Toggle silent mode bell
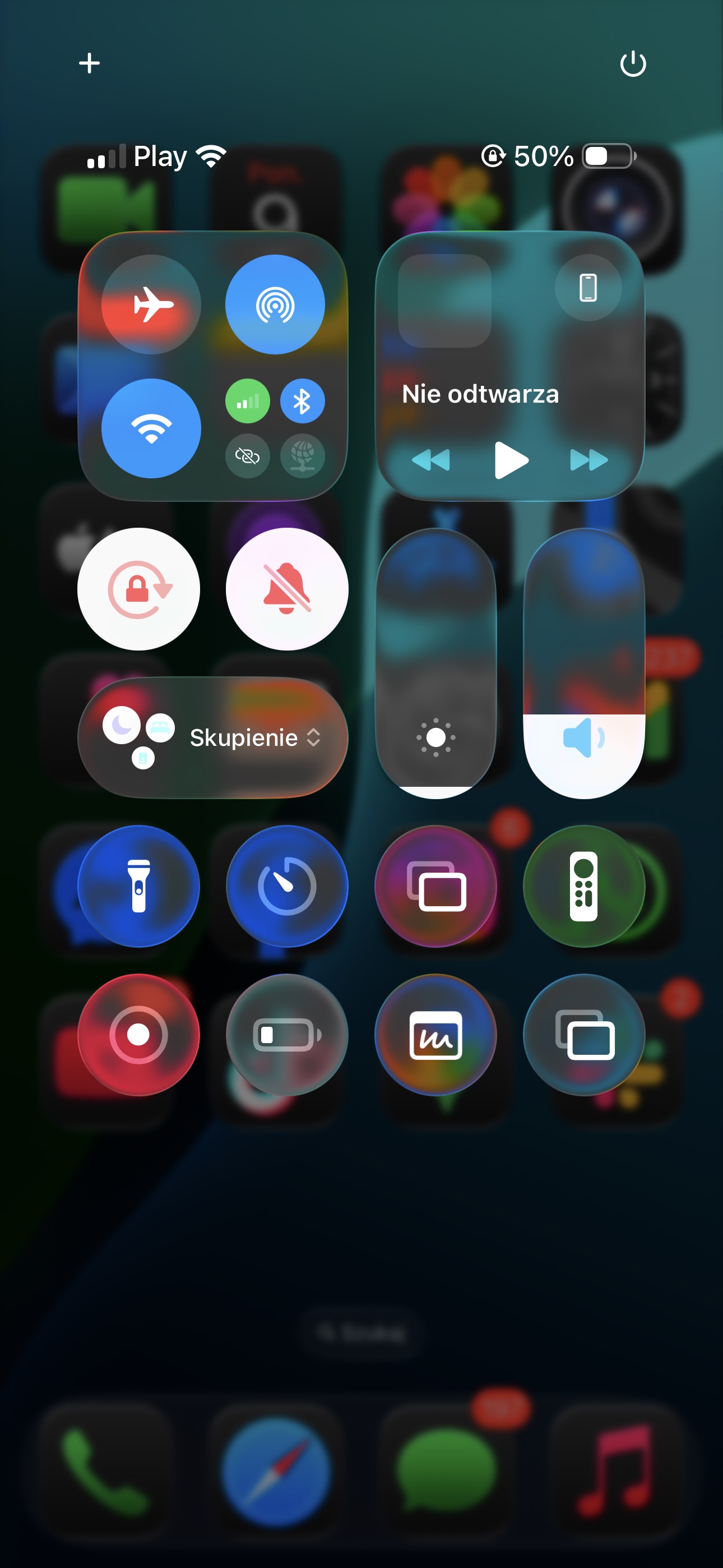723x1568 pixels. click(286, 589)
